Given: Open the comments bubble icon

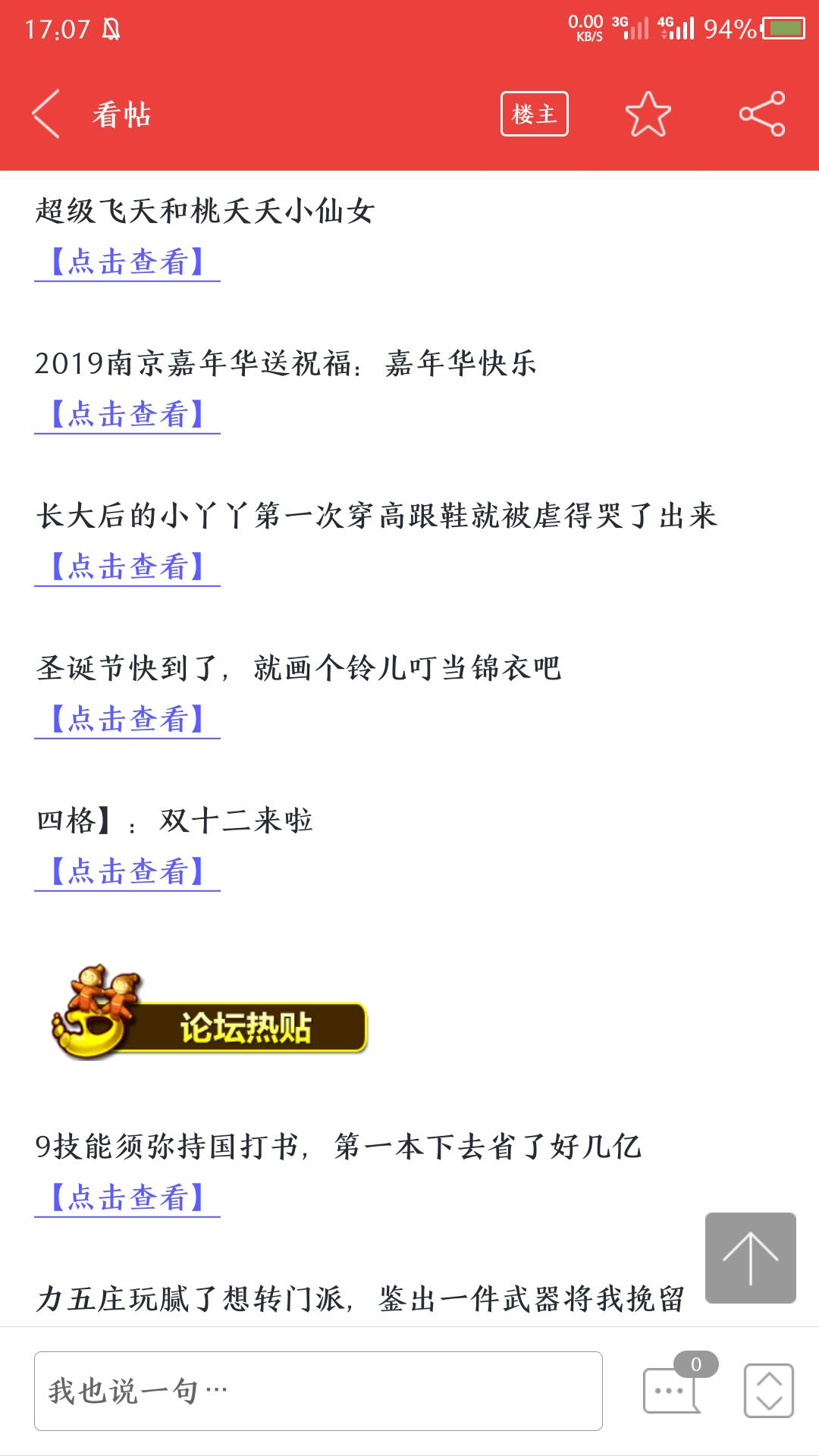Looking at the screenshot, I should tap(672, 1389).
